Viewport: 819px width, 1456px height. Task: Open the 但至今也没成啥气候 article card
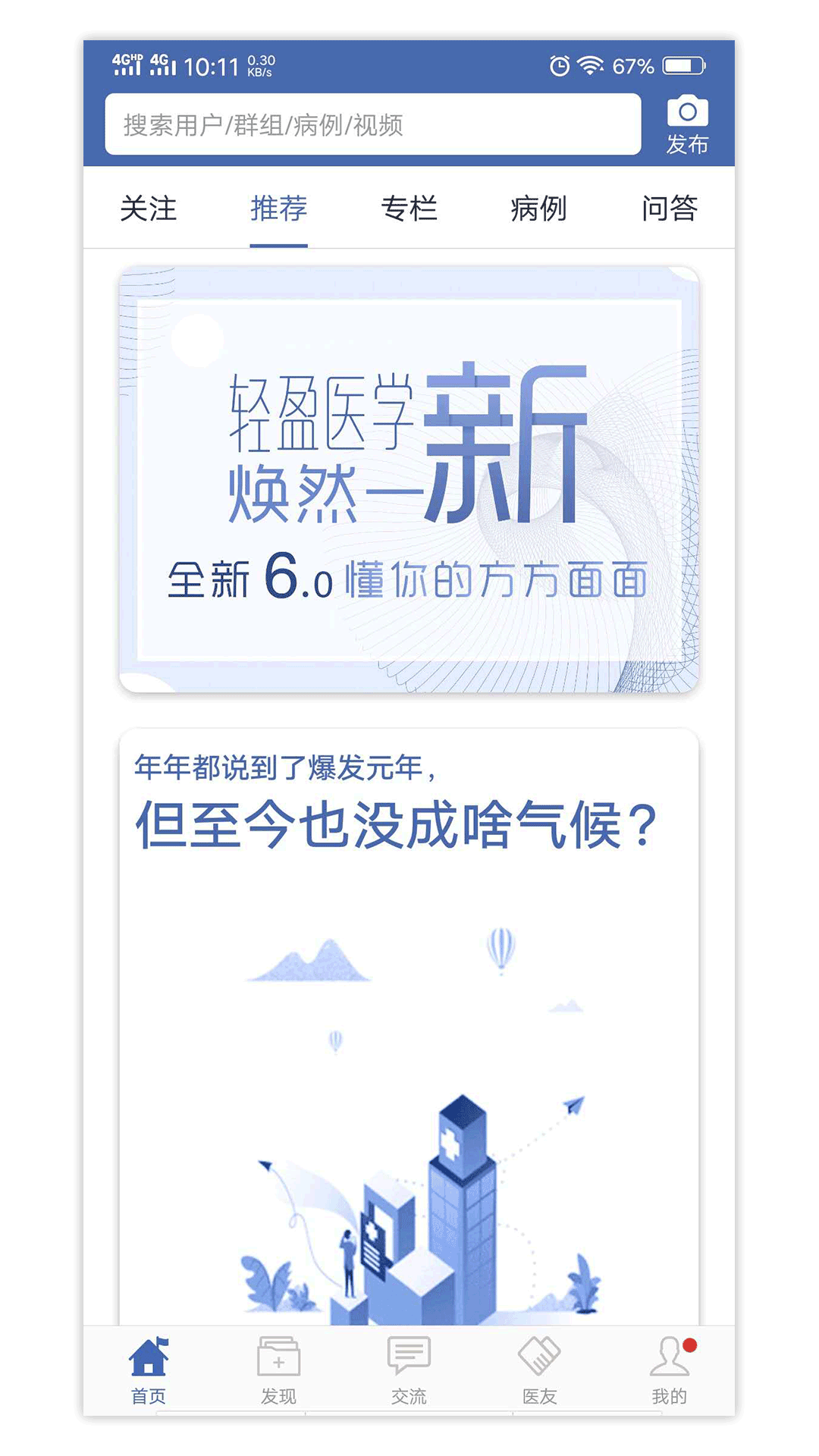409,1027
